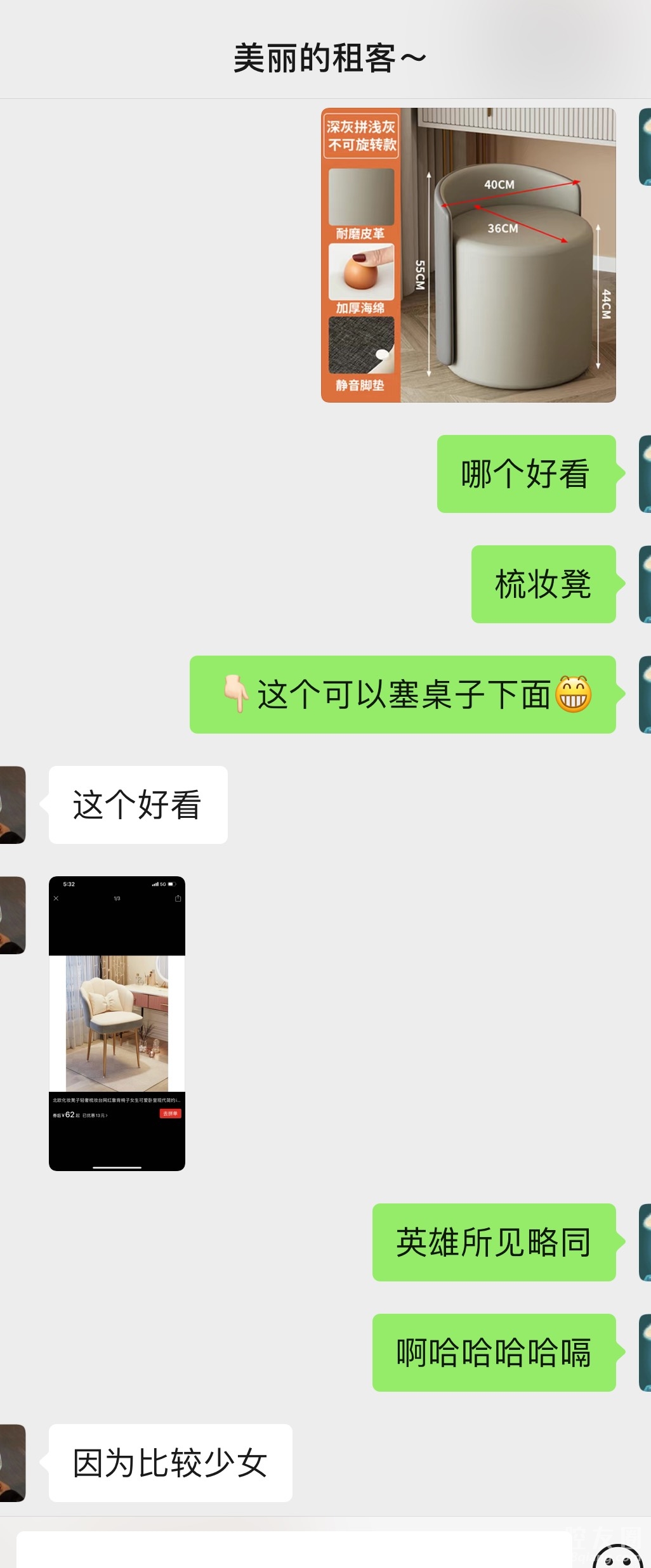This screenshot has width=651, height=1568.
Task: Open the gray round stool product image
Action: [468, 255]
